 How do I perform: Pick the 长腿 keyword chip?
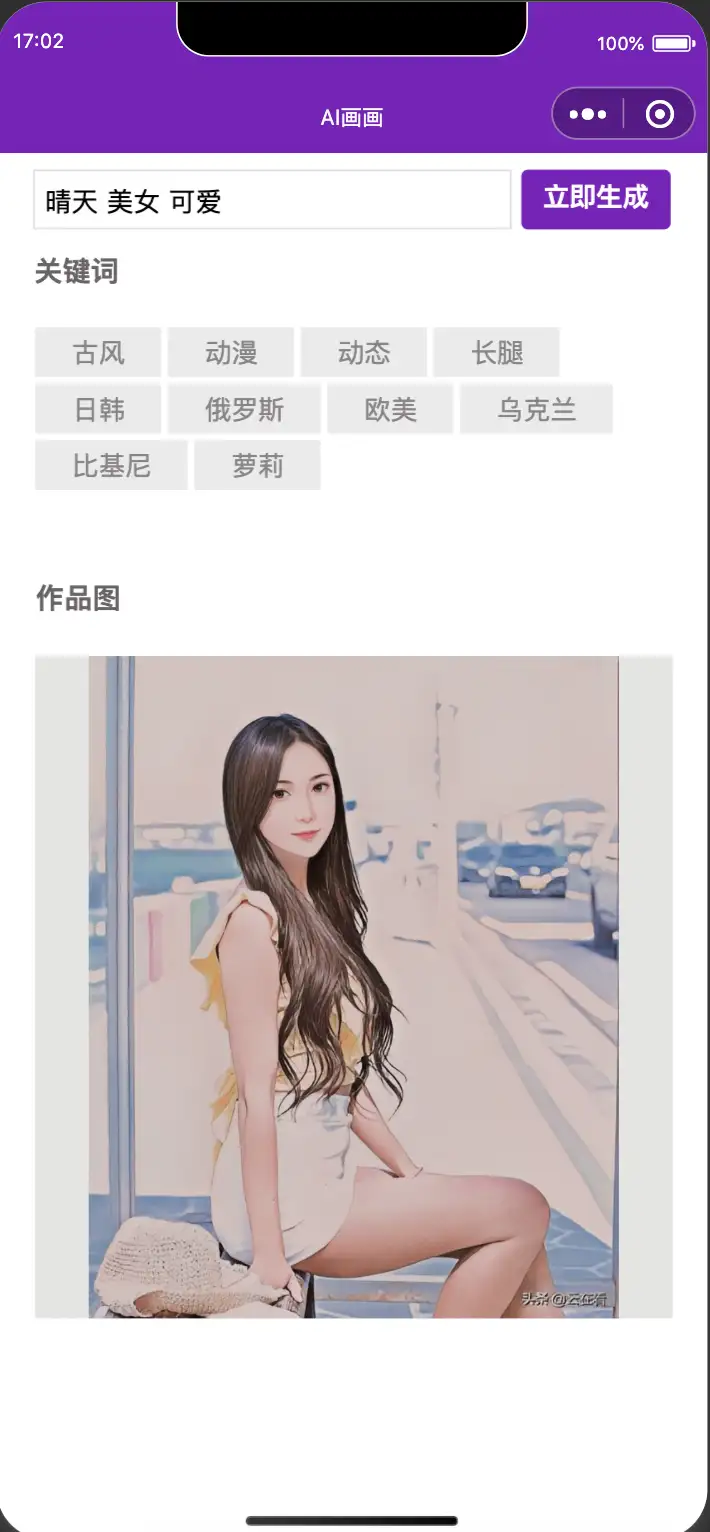[x=497, y=352]
